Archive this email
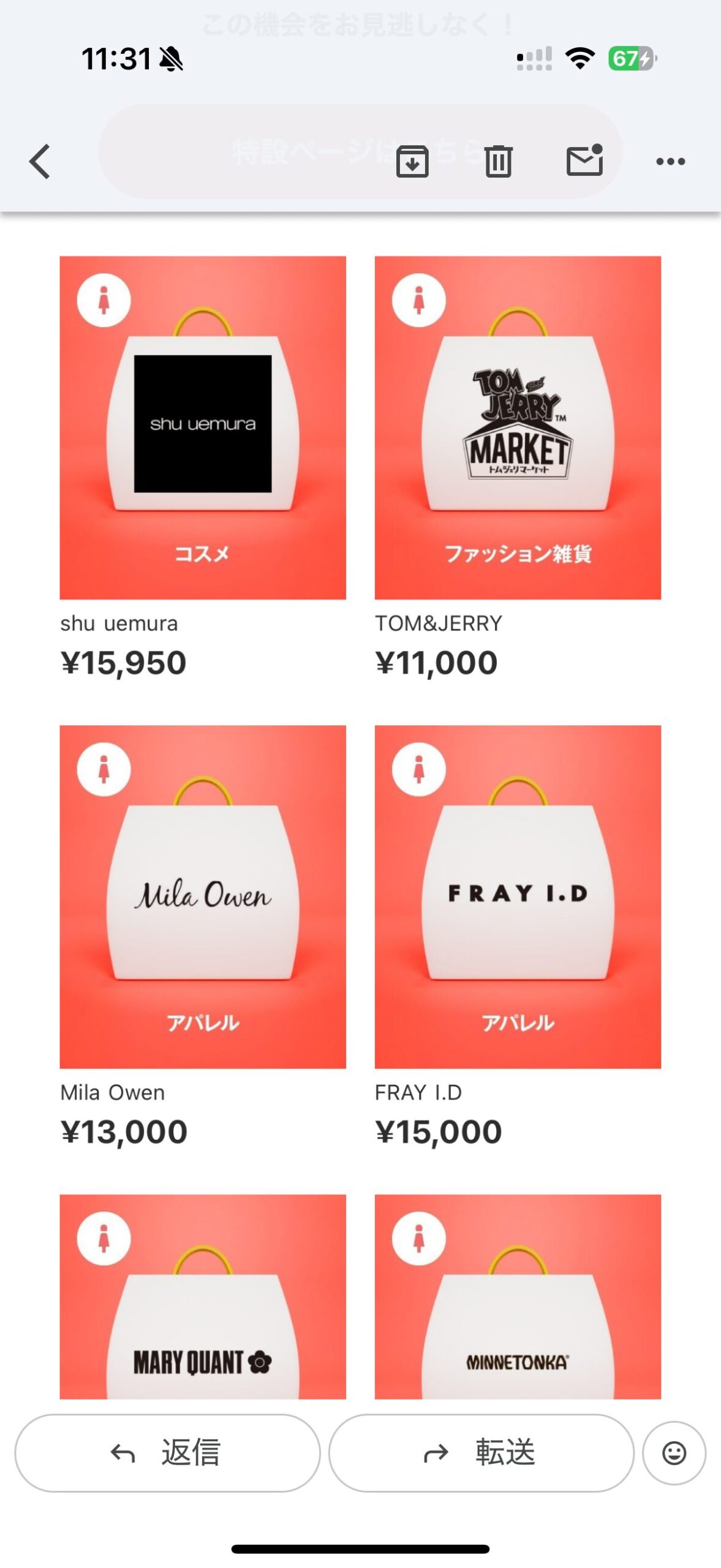Screen dimensions: 721x1568 (412, 162)
